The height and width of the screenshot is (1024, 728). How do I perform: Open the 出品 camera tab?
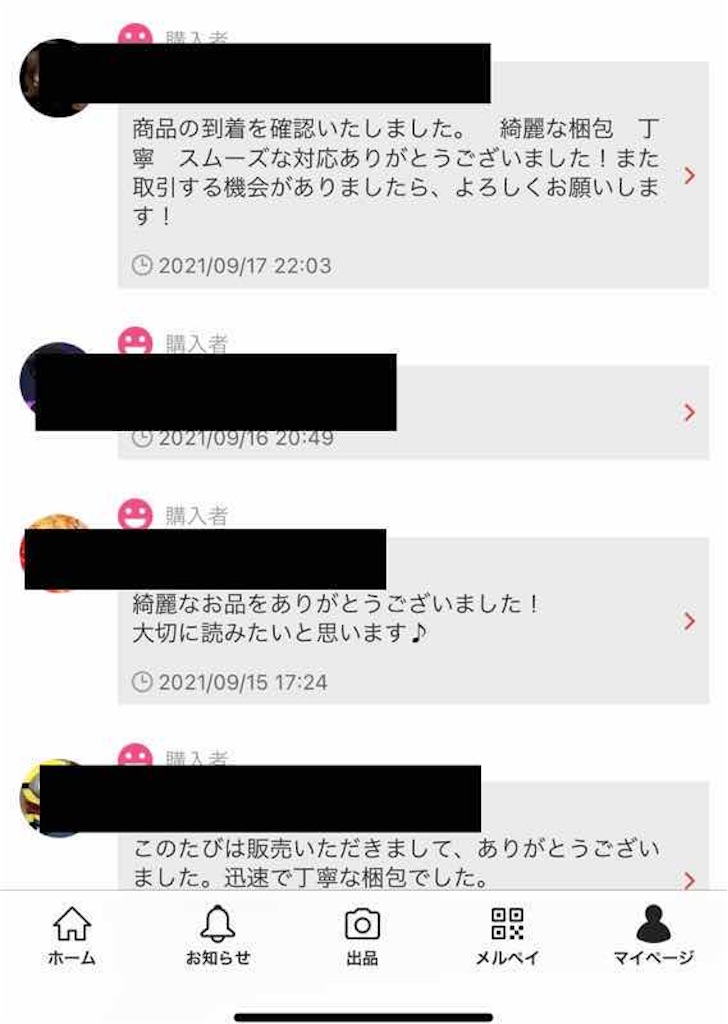point(362,936)
